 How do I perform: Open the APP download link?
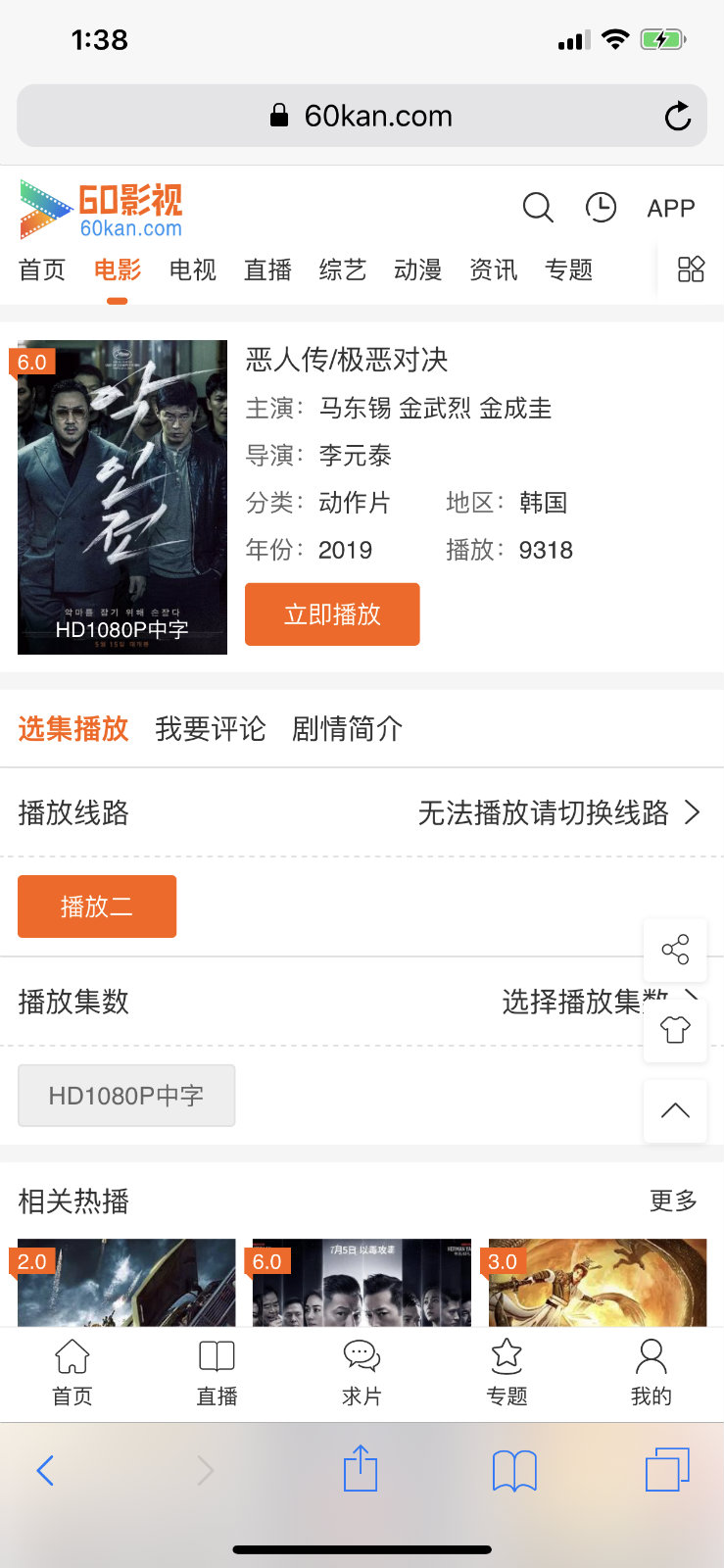click(x=671, y=208)
